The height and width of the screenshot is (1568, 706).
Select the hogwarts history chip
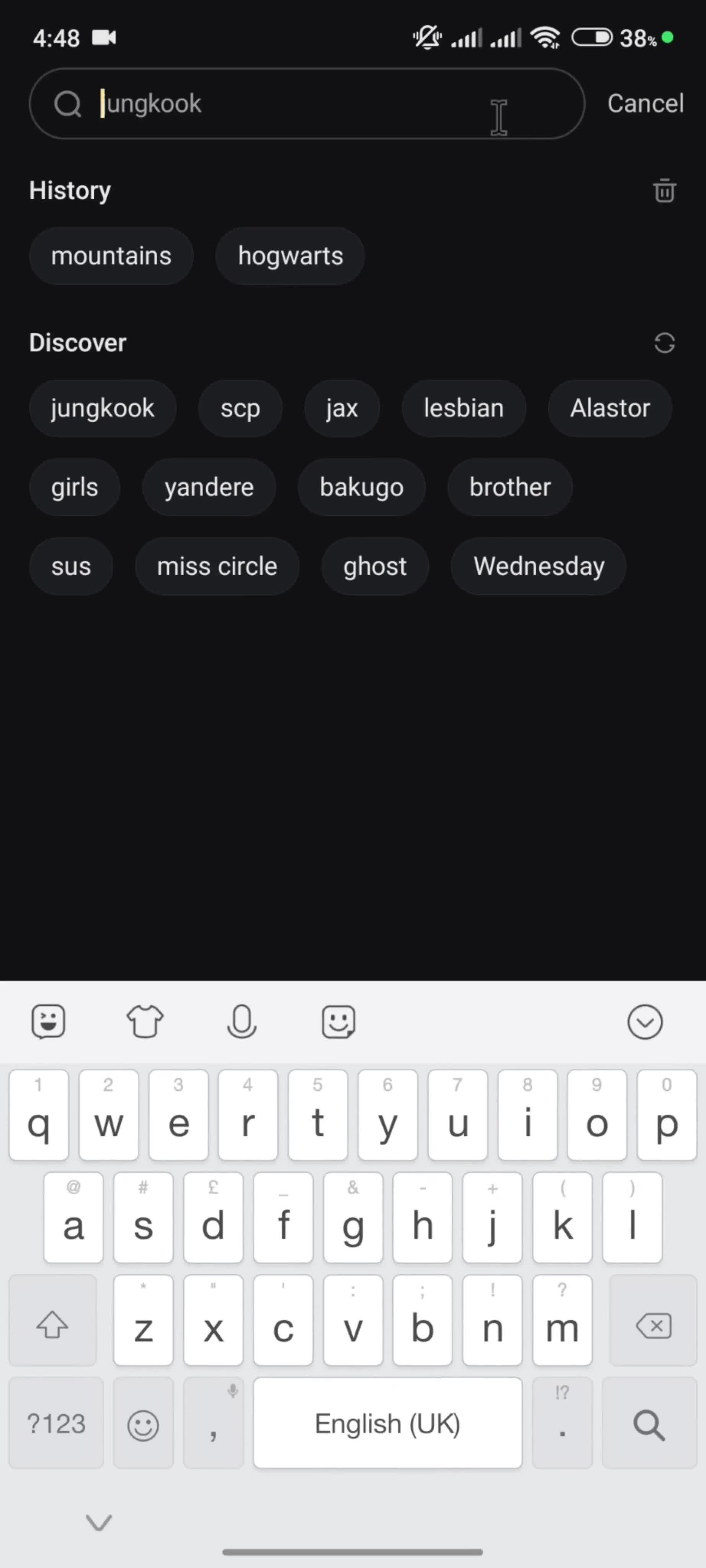290,256
